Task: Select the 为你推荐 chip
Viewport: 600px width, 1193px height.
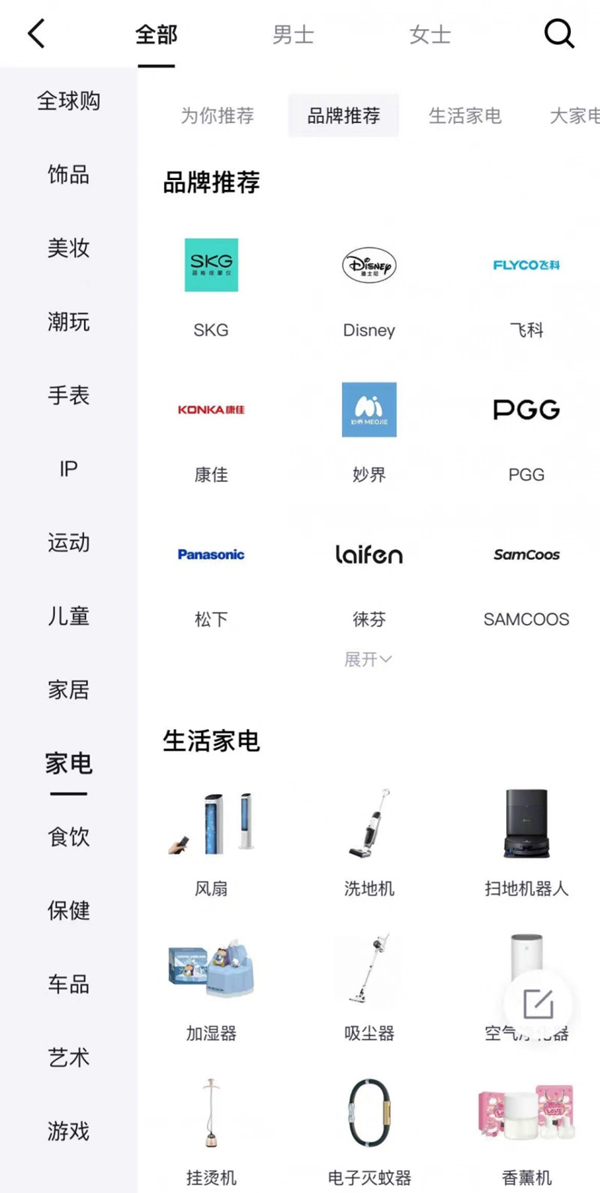Action: pos(217,116)
